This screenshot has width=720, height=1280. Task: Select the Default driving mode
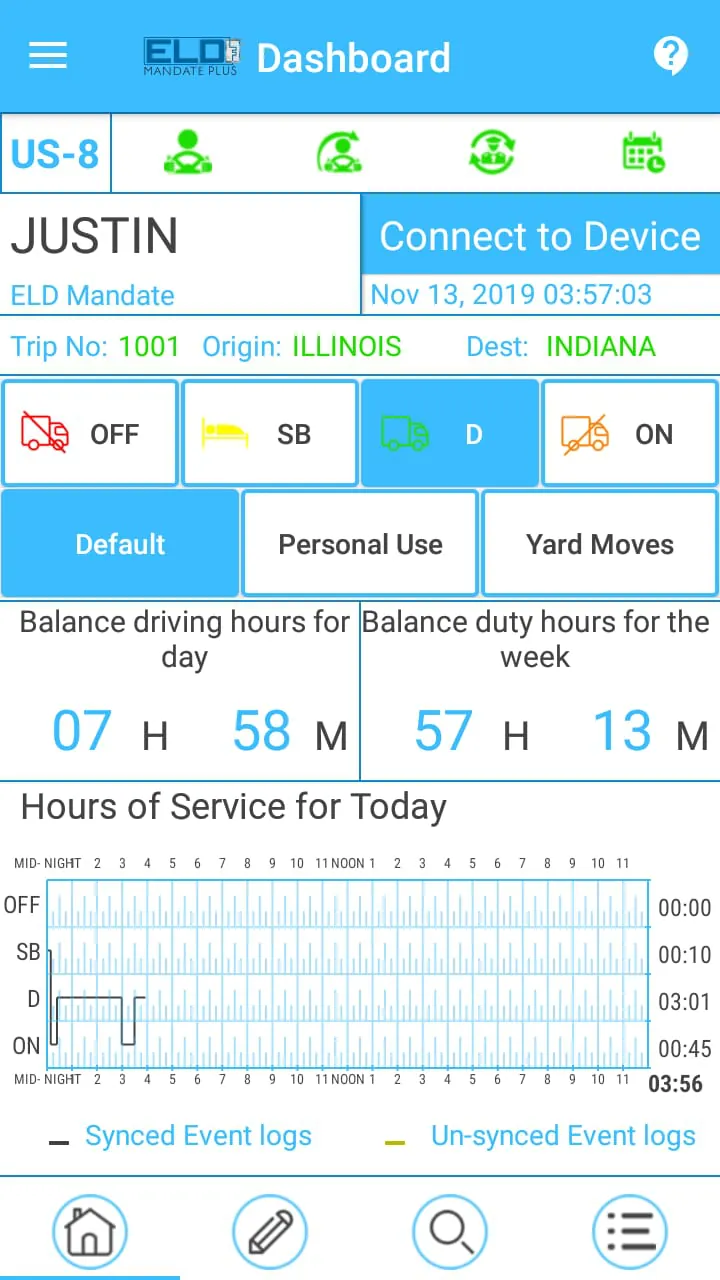(x=119, y=543)
